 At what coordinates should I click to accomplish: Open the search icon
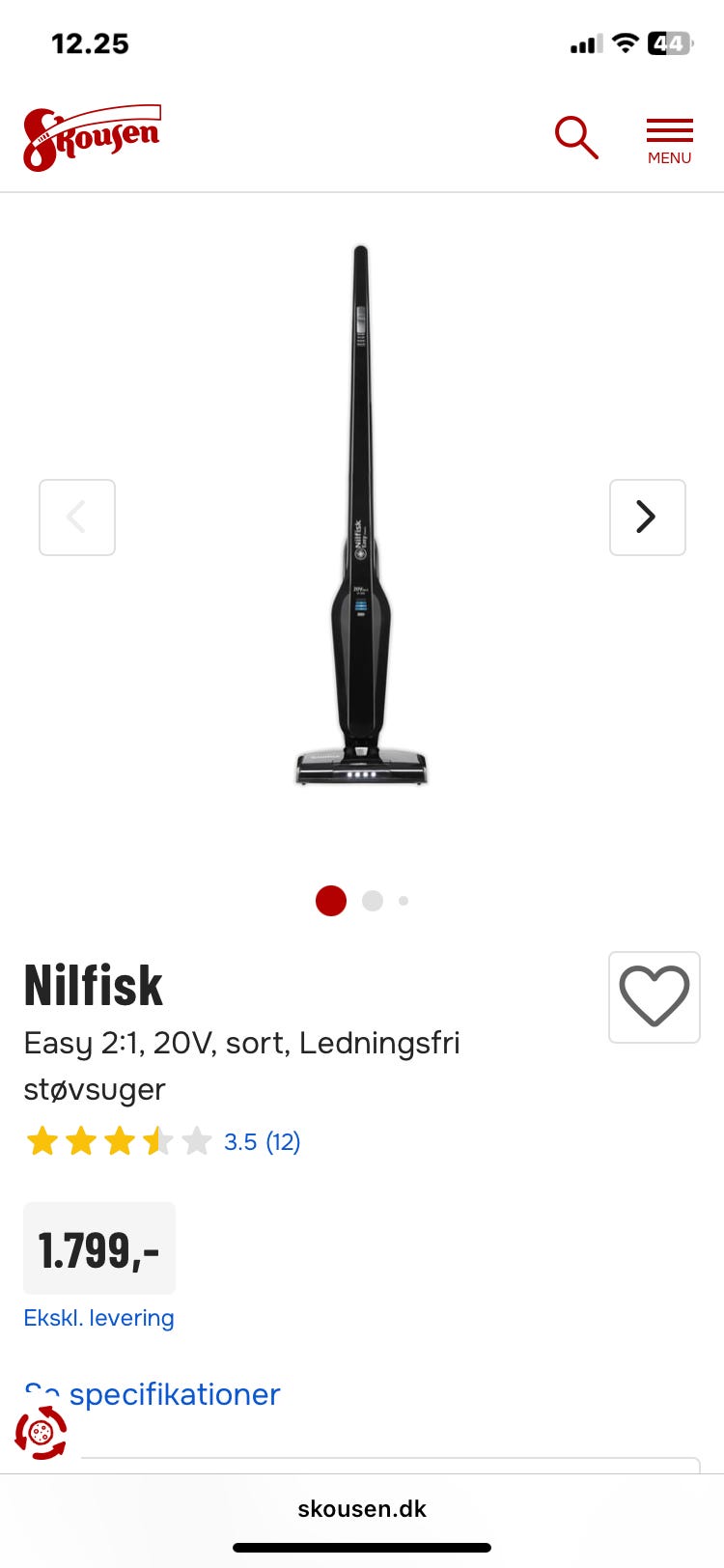[x=576, y=137]
